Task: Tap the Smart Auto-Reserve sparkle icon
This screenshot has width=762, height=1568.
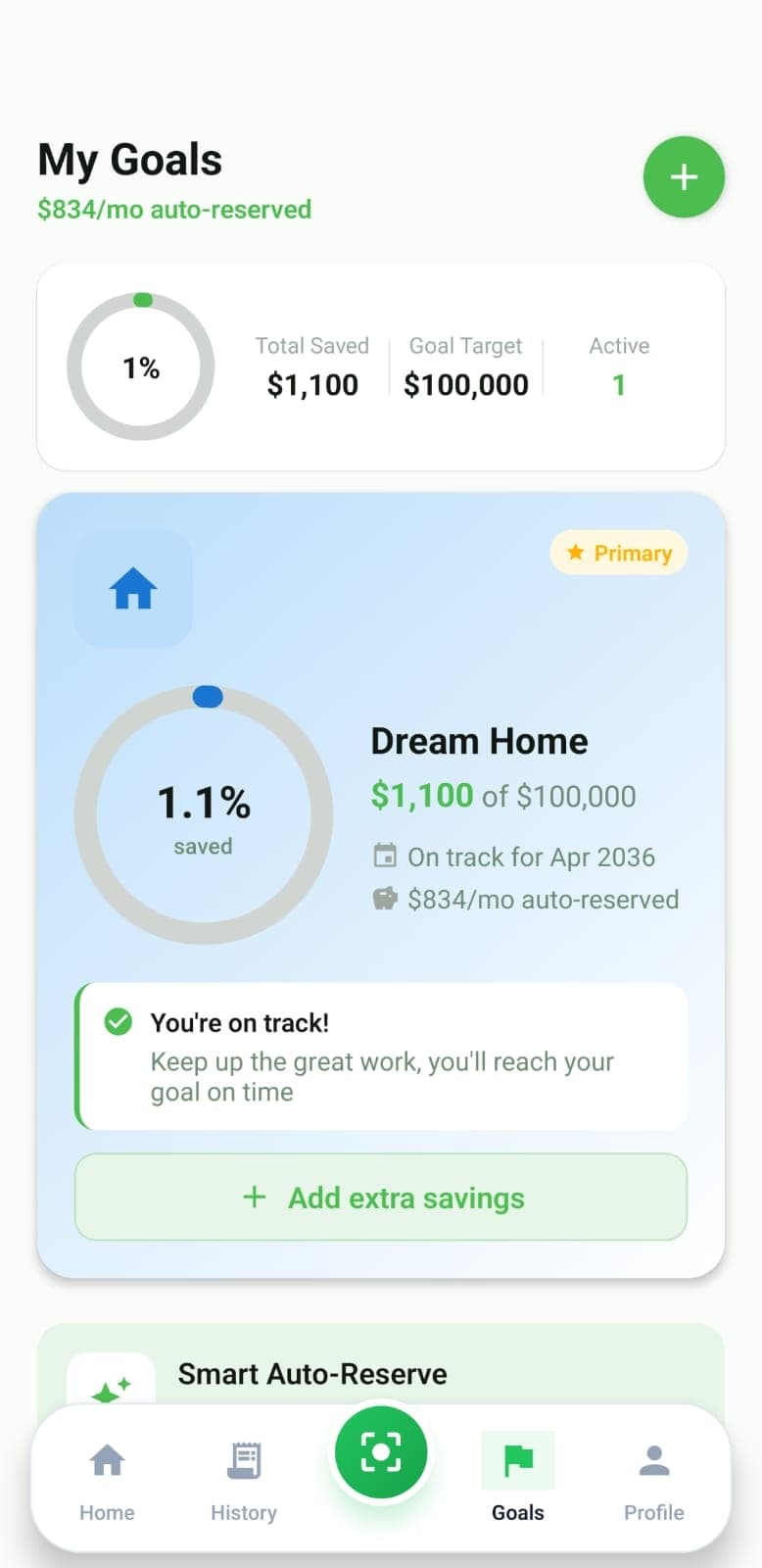Action: (111, 1384)
